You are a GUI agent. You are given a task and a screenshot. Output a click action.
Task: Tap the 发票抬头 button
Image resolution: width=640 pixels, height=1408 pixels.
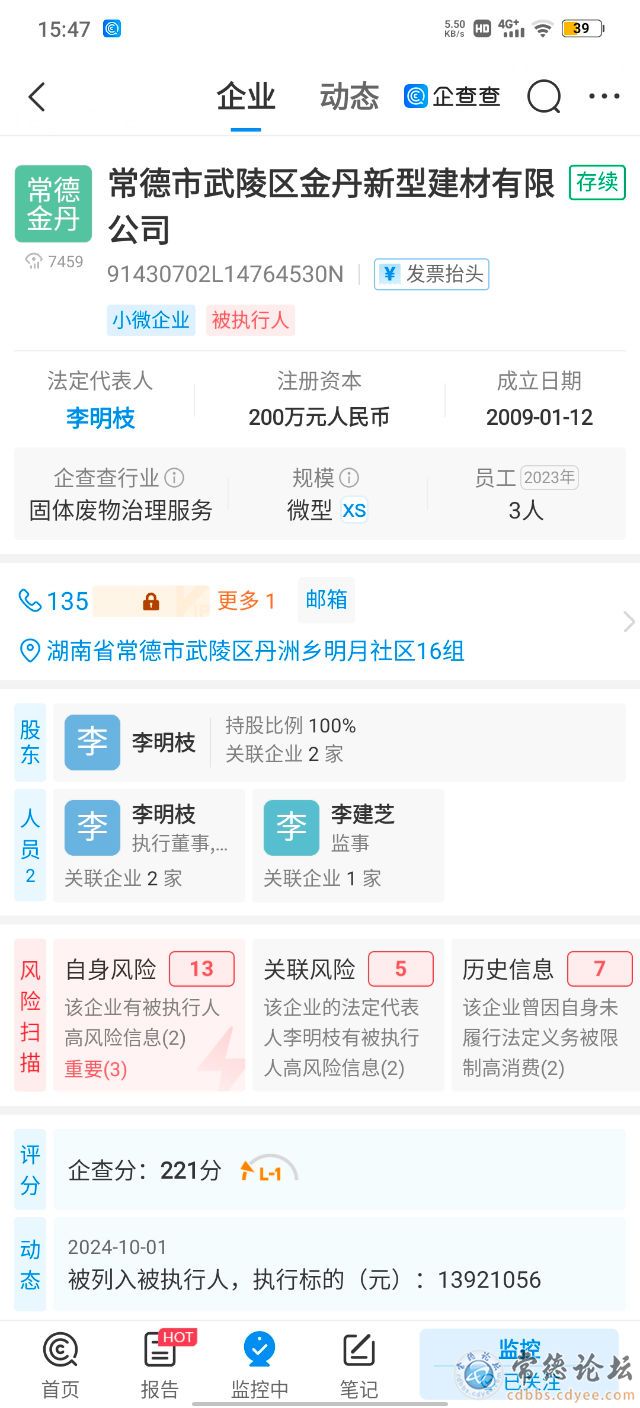[x=432, y=274]
